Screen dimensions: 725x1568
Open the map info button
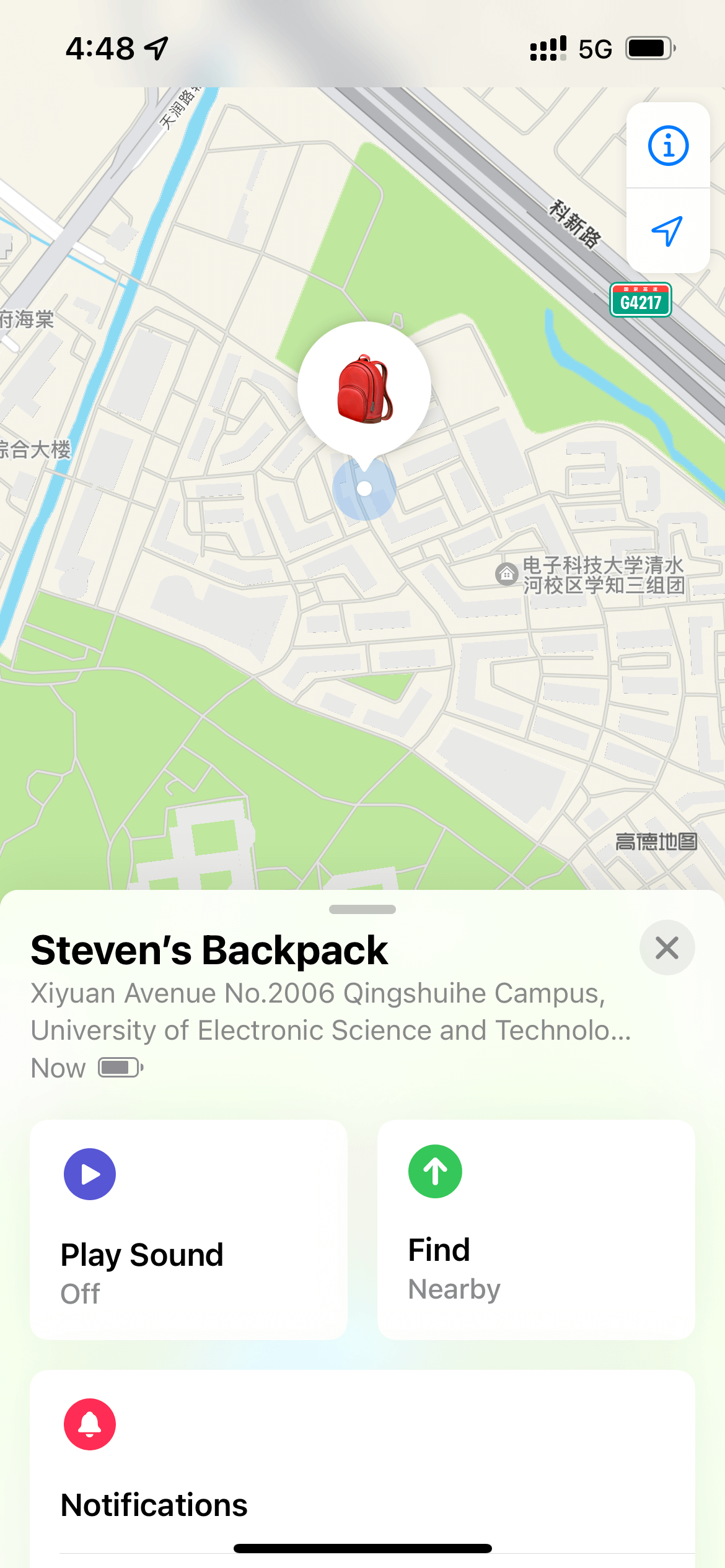pyautogui.click(x=668, y=146)
